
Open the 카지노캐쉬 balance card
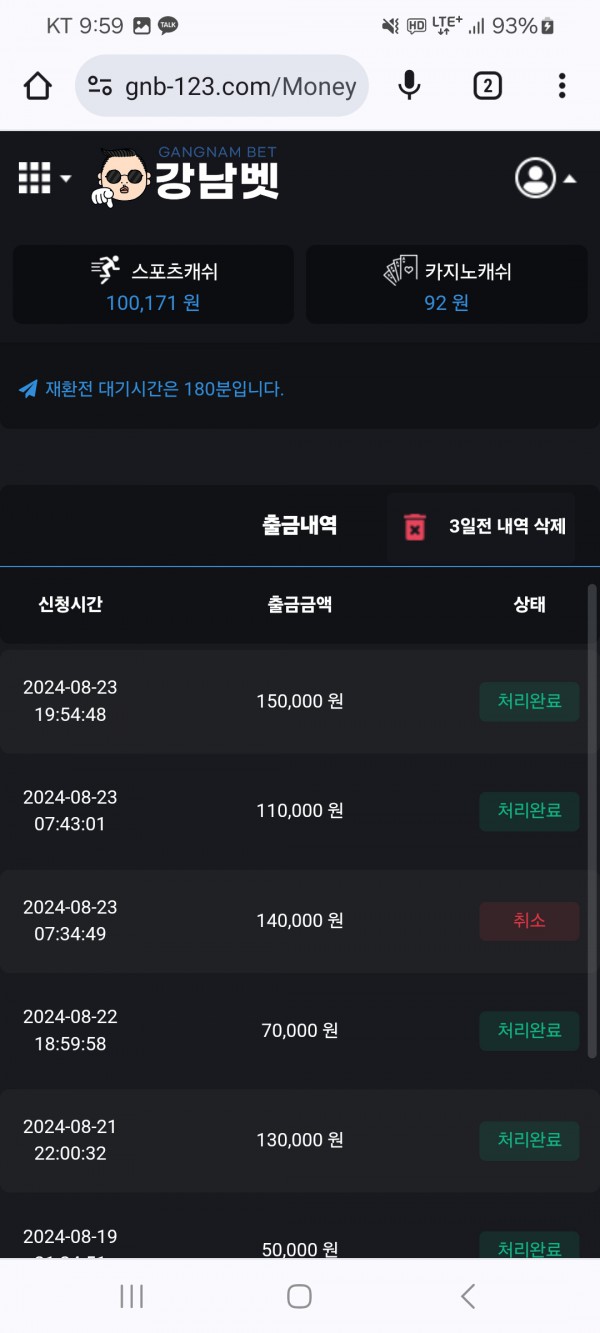(x=446, y=285)
